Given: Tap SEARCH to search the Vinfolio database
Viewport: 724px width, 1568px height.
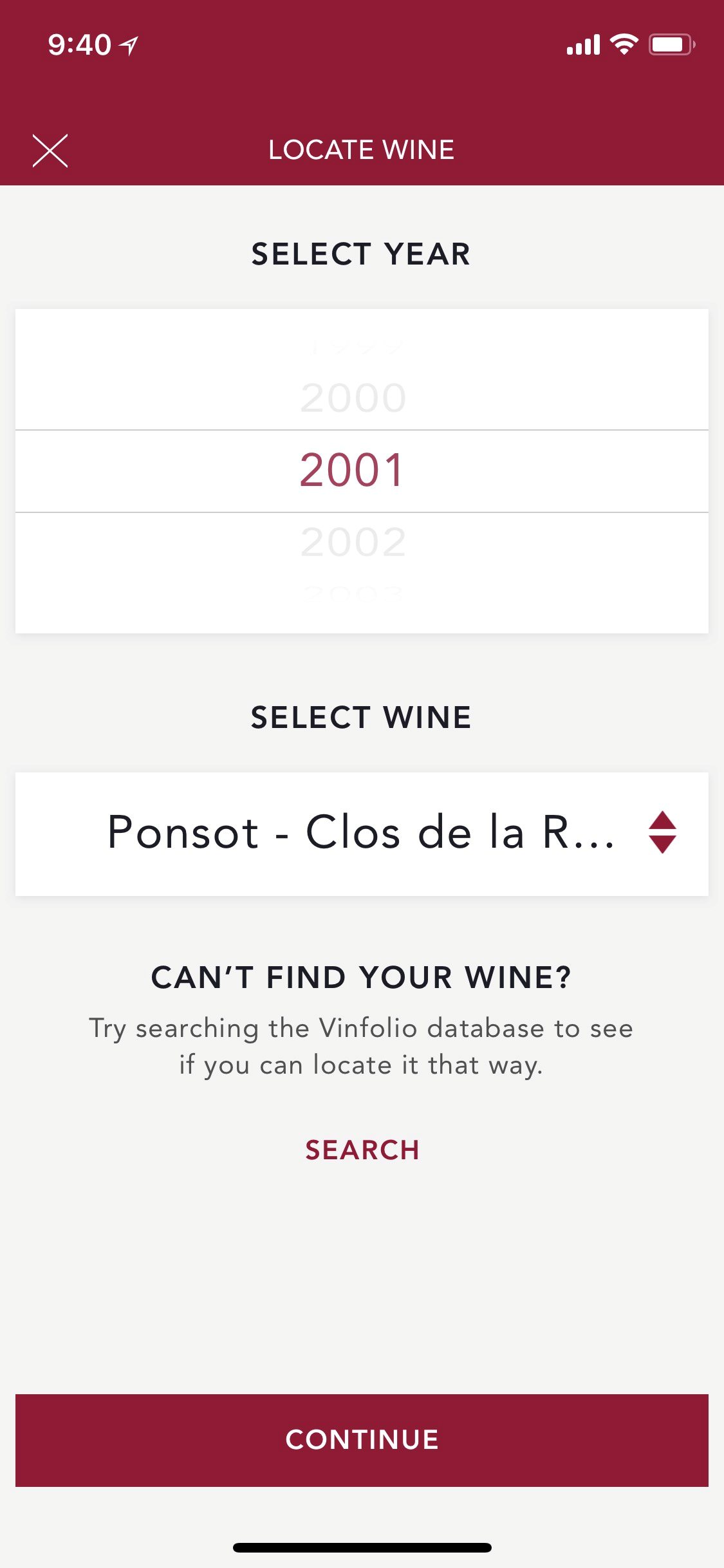Looking at the screenshot, I should [x=362, y=1150].
